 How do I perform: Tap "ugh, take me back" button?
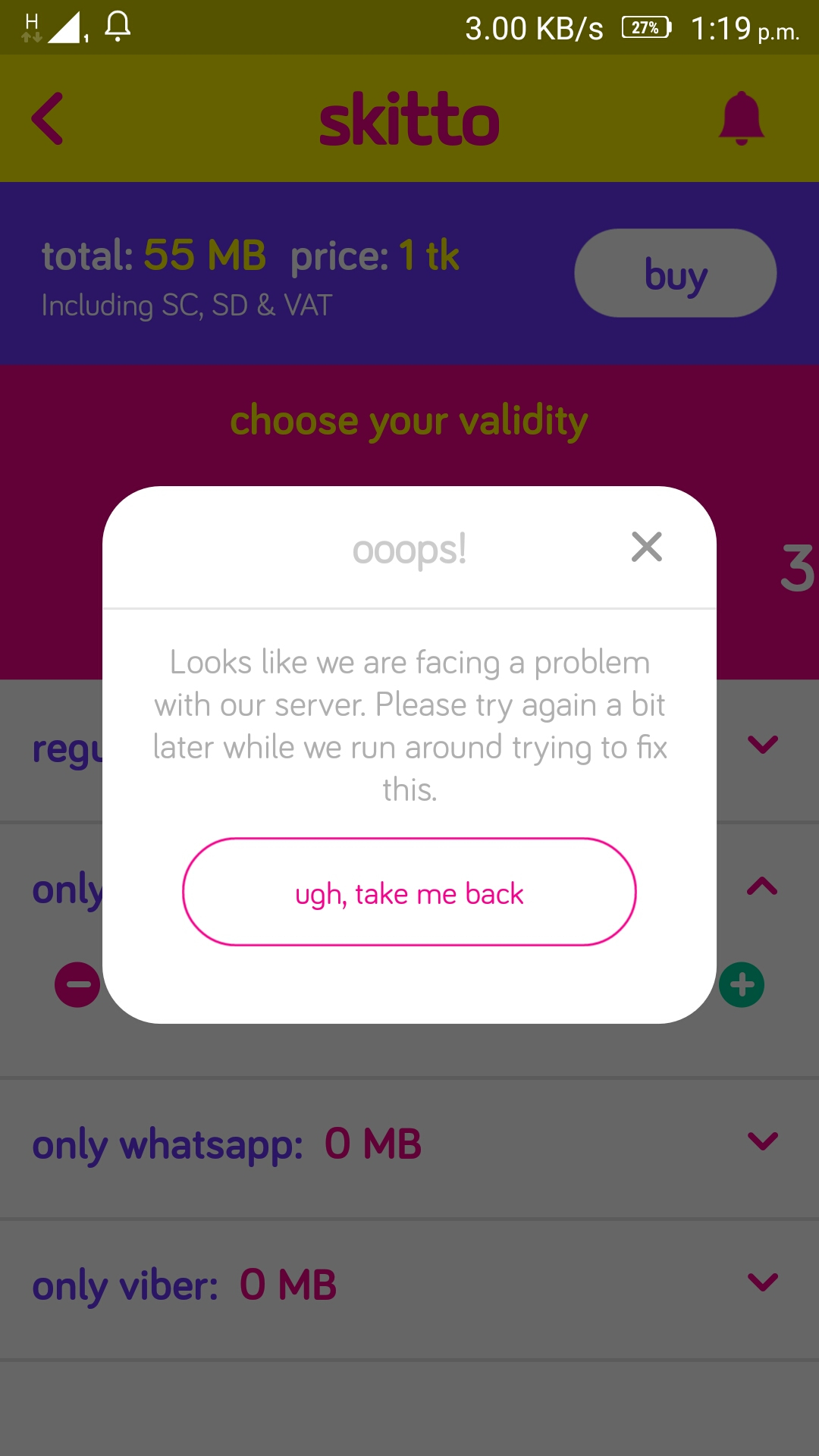pos(409,892)
